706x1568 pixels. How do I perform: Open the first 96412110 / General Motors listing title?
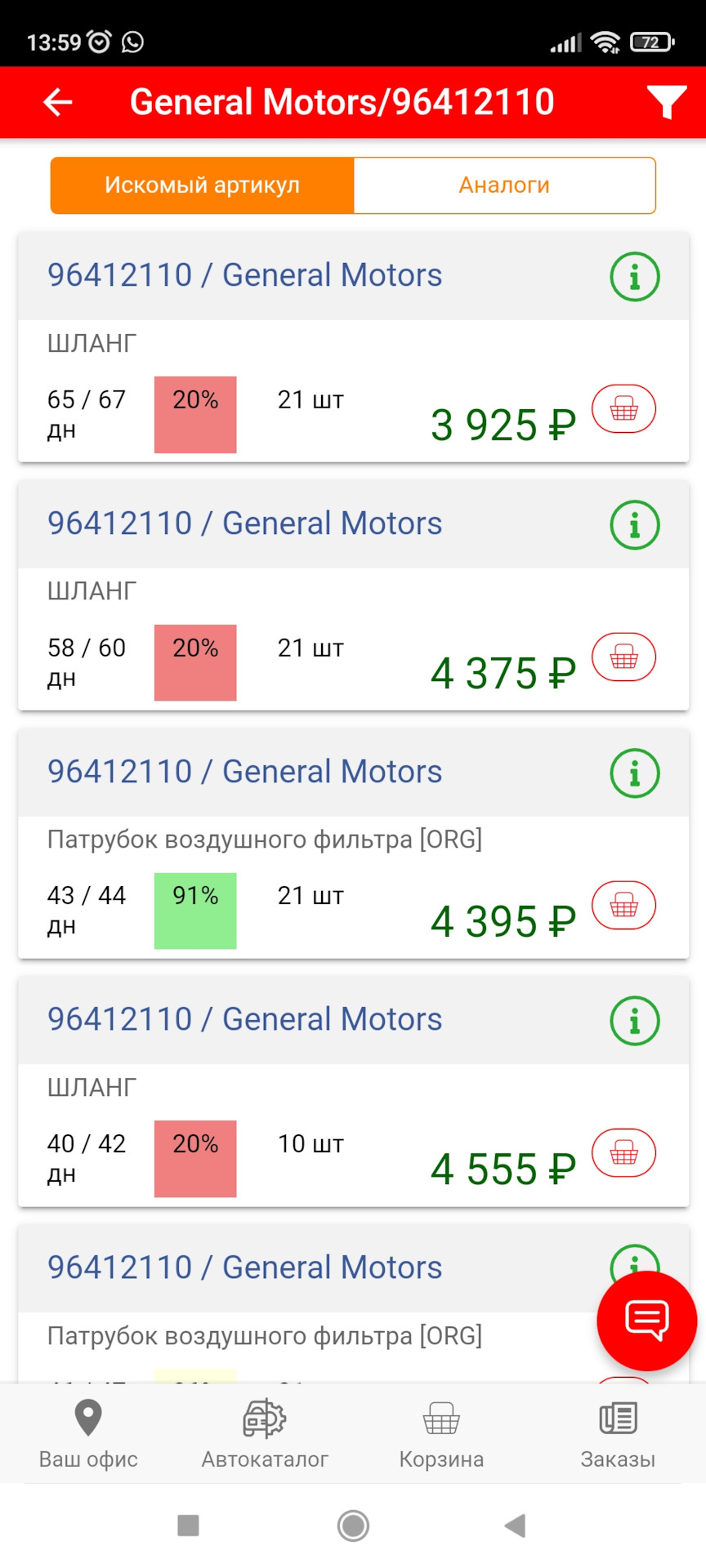coord(245,275)
